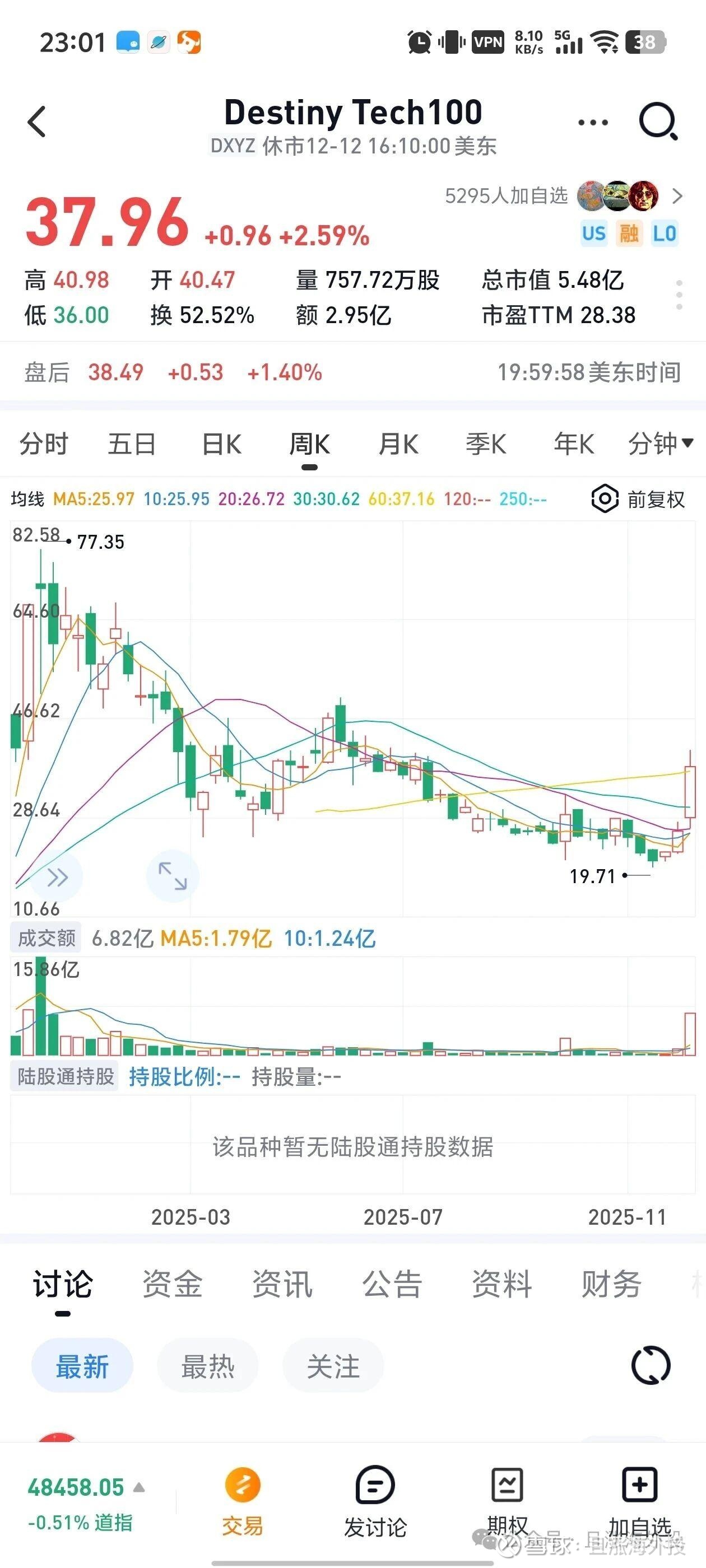Write a new post via 发讨论
This screenshot has height=1568, width=706.
(x=375, y=1500)
